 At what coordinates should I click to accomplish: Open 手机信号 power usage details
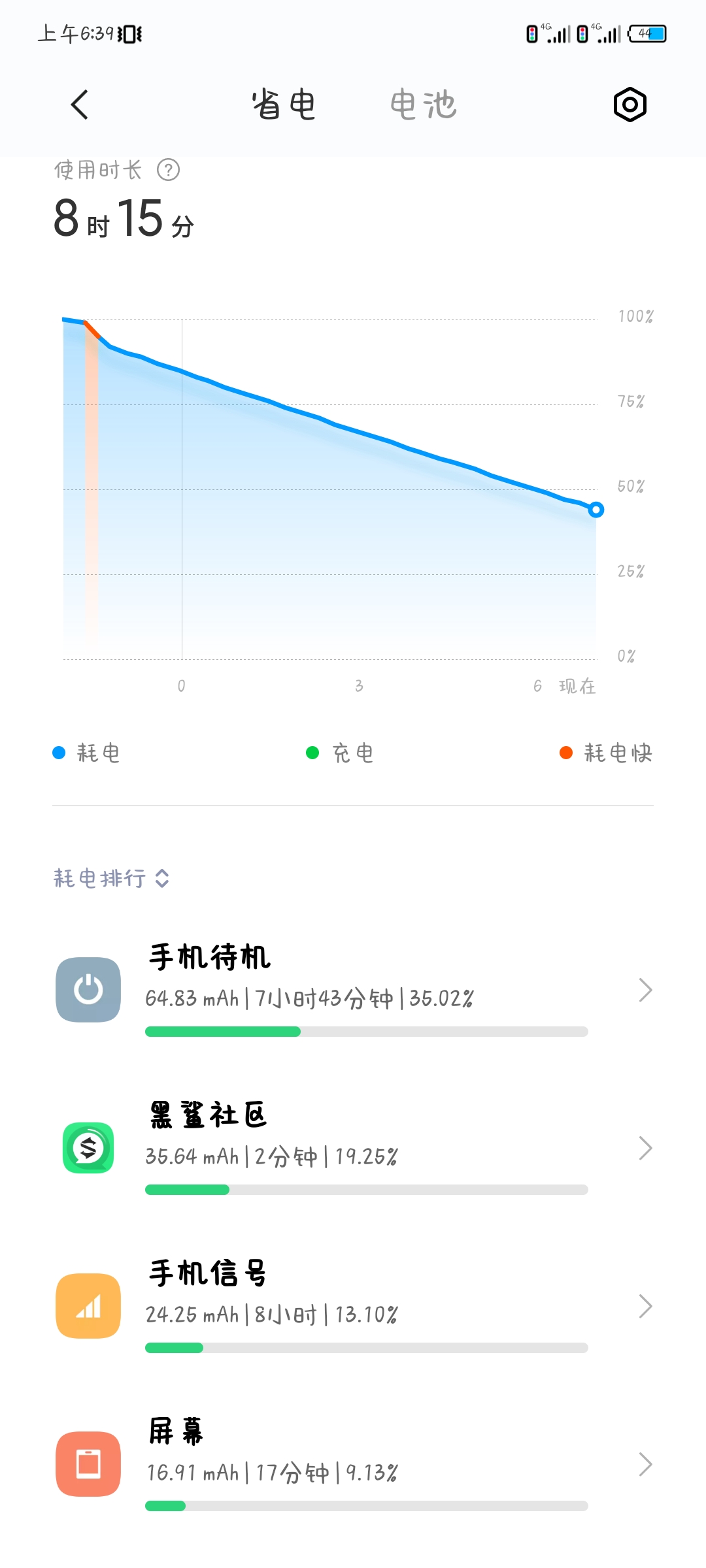point(353,1306)
